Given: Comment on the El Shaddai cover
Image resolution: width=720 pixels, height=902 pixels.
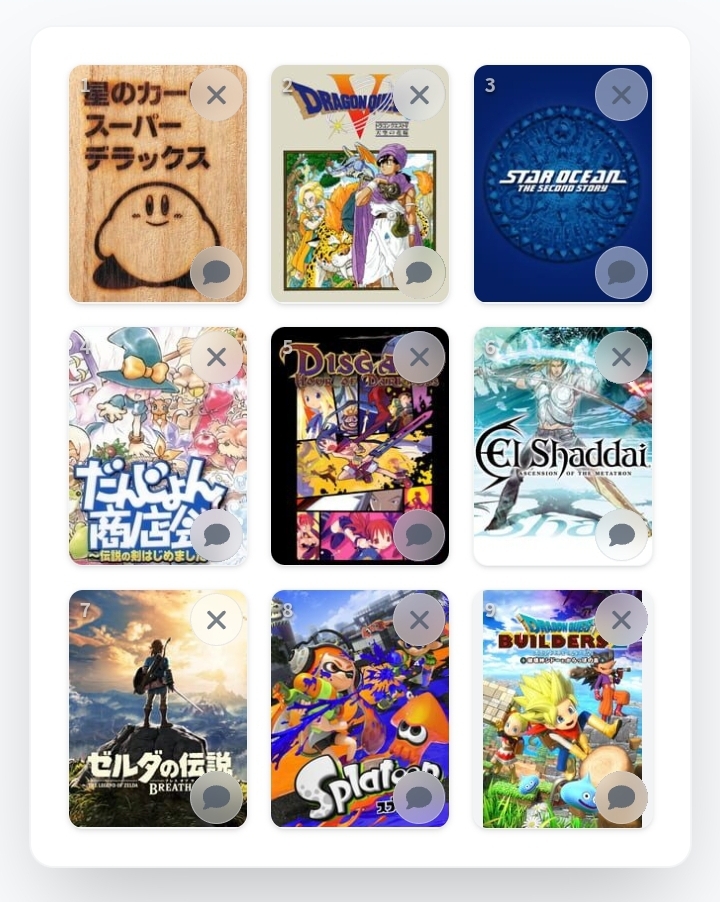Looking at the screenshot, I should pyautogui.click(x=621, y=535).
